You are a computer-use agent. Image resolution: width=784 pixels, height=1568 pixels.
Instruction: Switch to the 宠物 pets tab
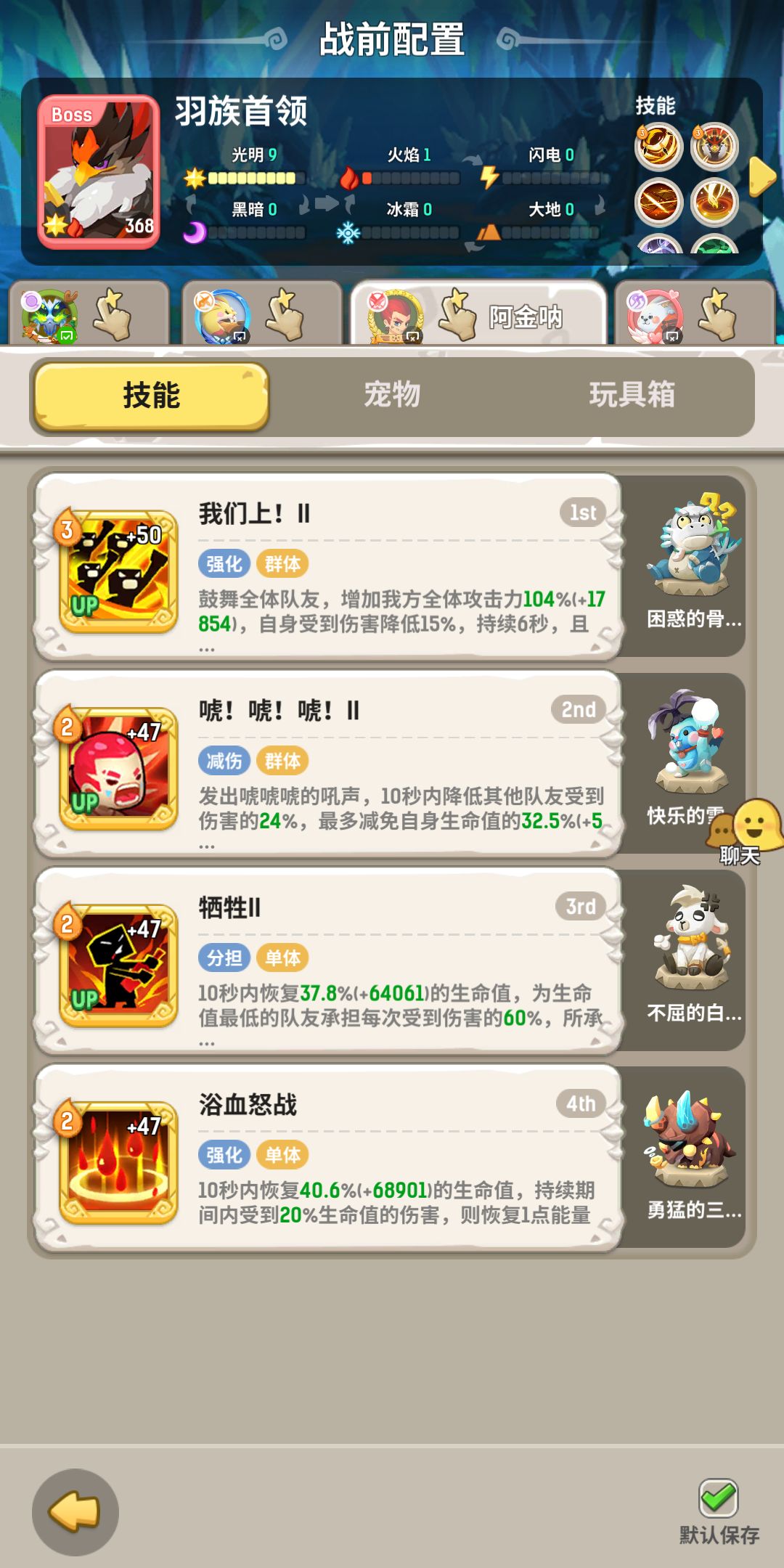392,396
